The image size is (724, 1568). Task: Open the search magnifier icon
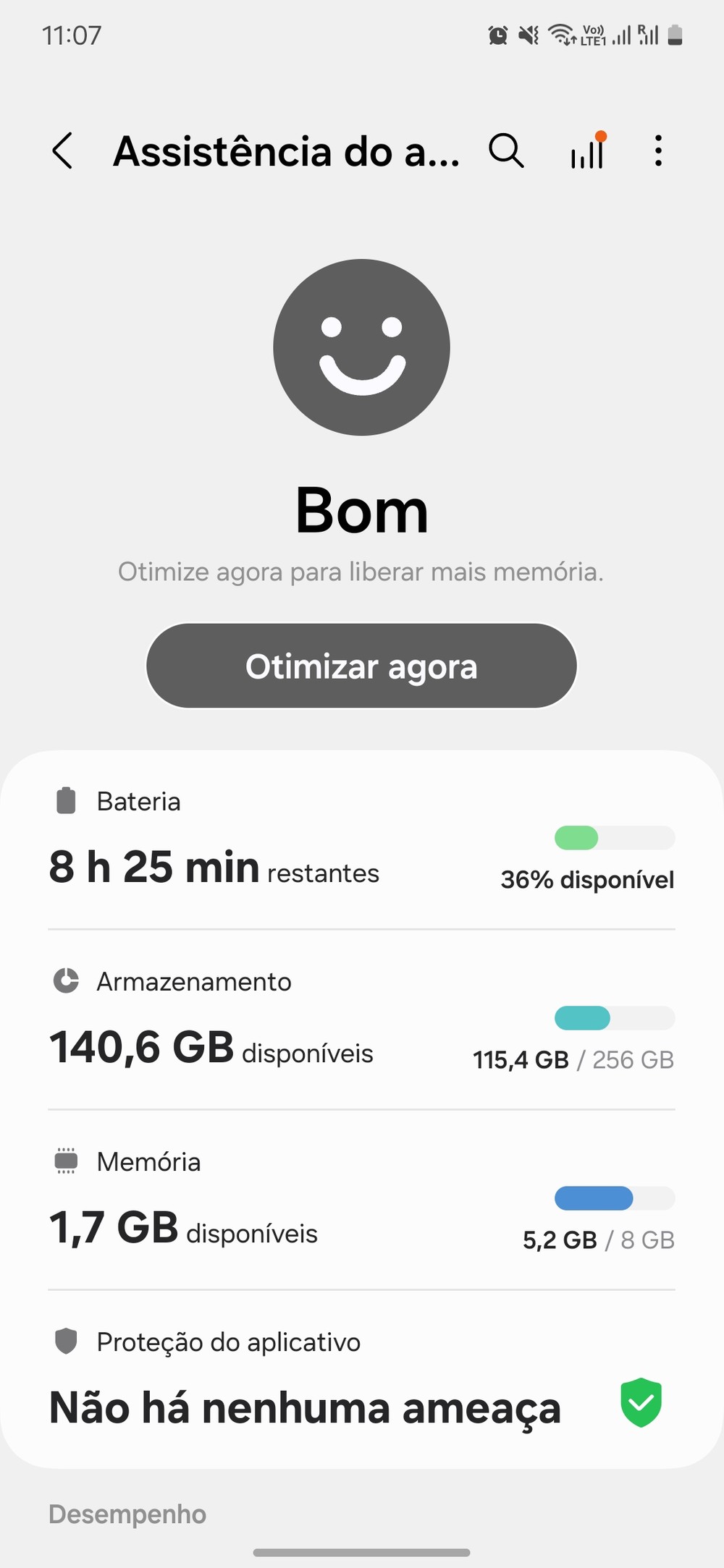506,151
